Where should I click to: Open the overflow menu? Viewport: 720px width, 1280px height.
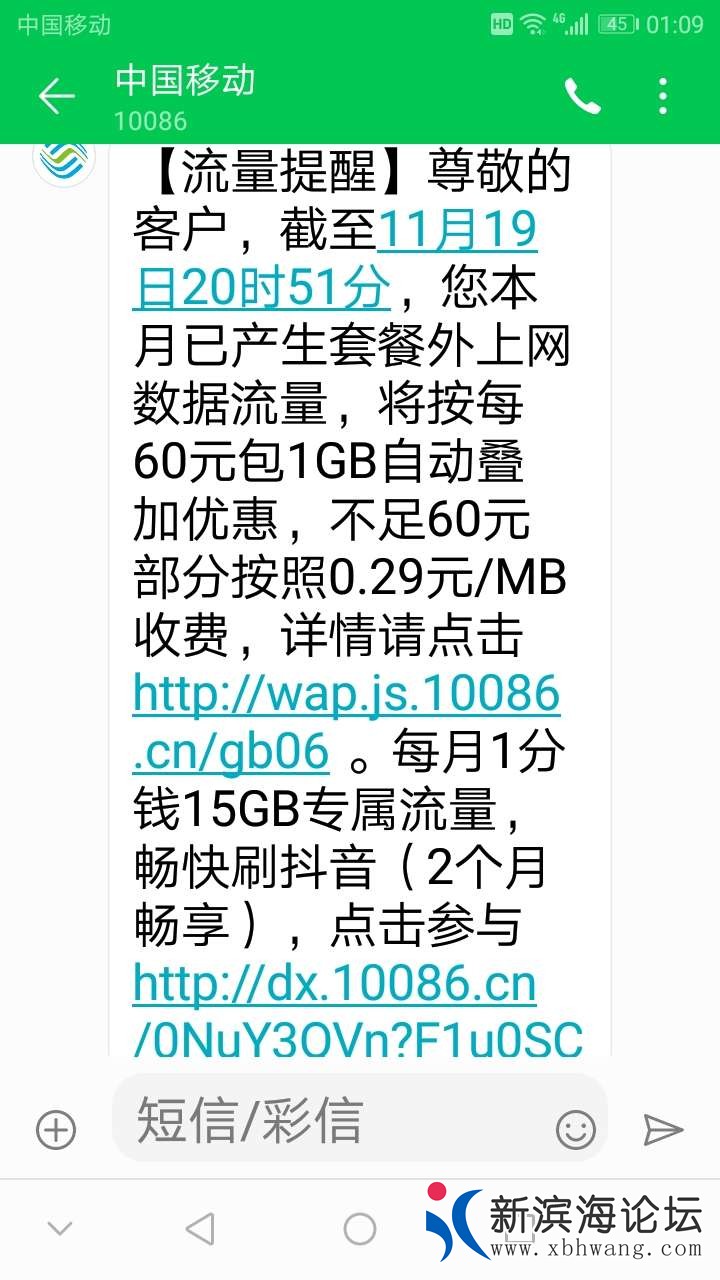[663, 97]
